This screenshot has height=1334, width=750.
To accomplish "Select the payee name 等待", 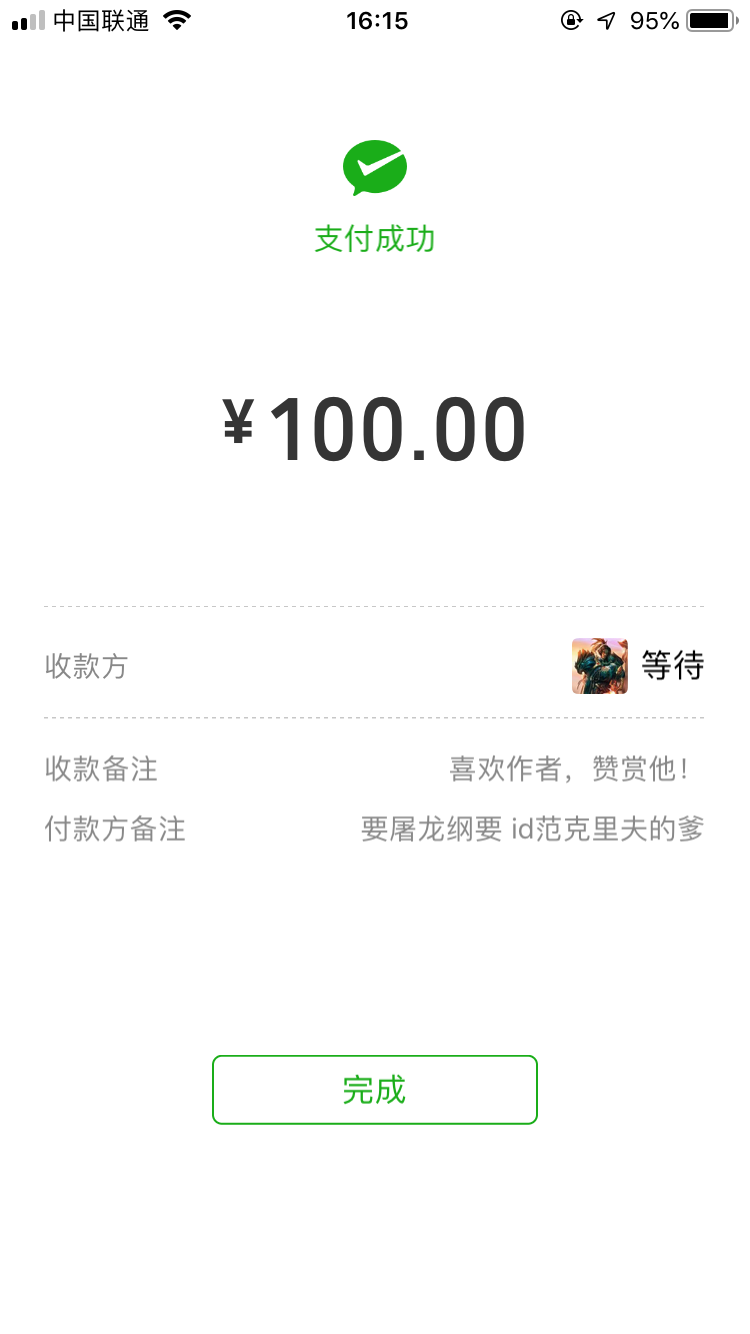I will point(674,663).
